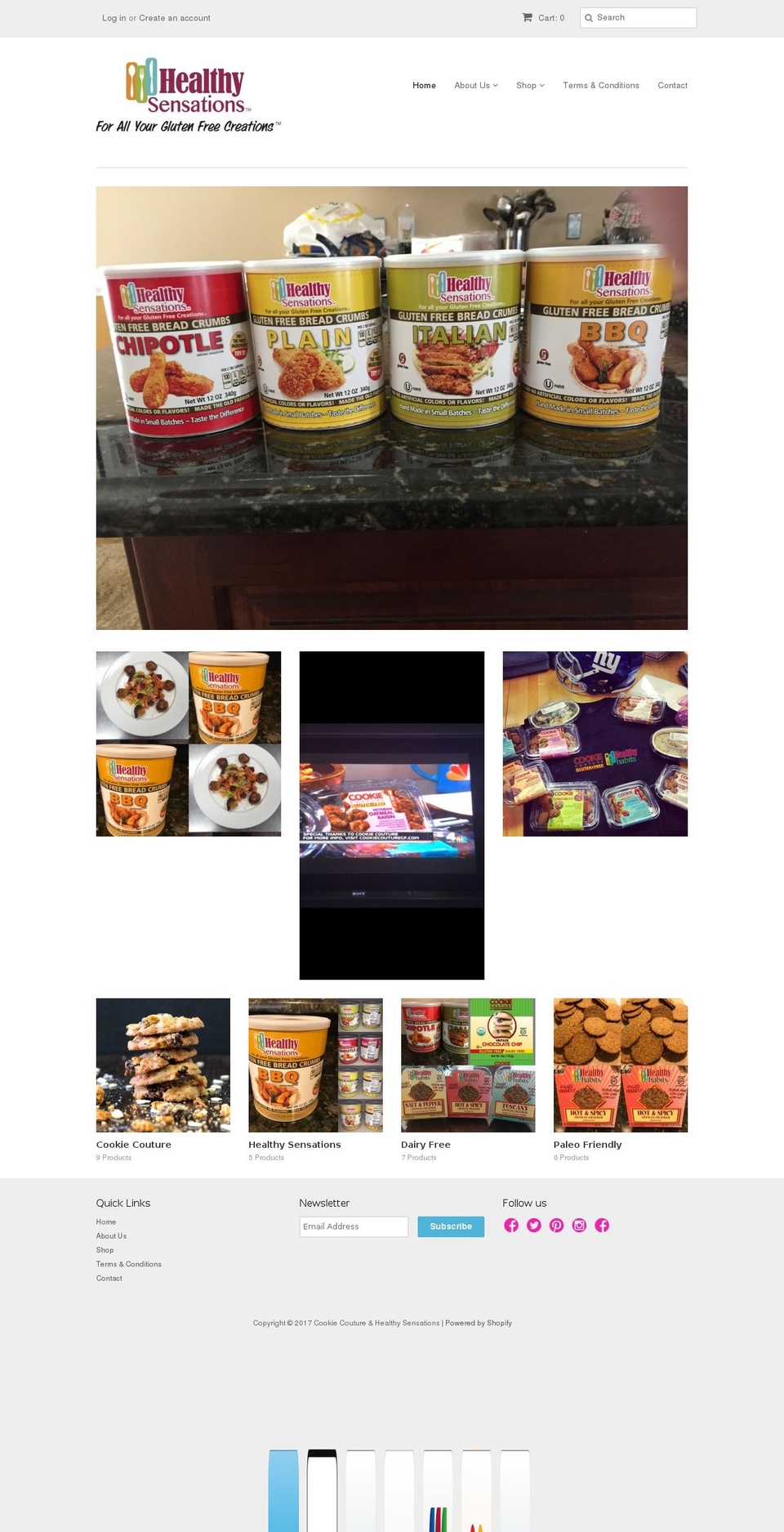Screen dimensions: 784x1532
Task: Click the search magnifier icon
Action: [589, 17]
